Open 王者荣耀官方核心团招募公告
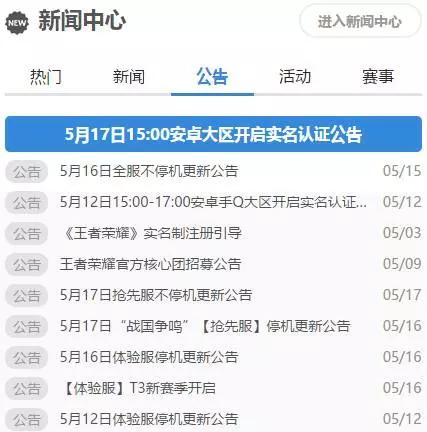Screen dimensions: 427x432 (213, 264)
